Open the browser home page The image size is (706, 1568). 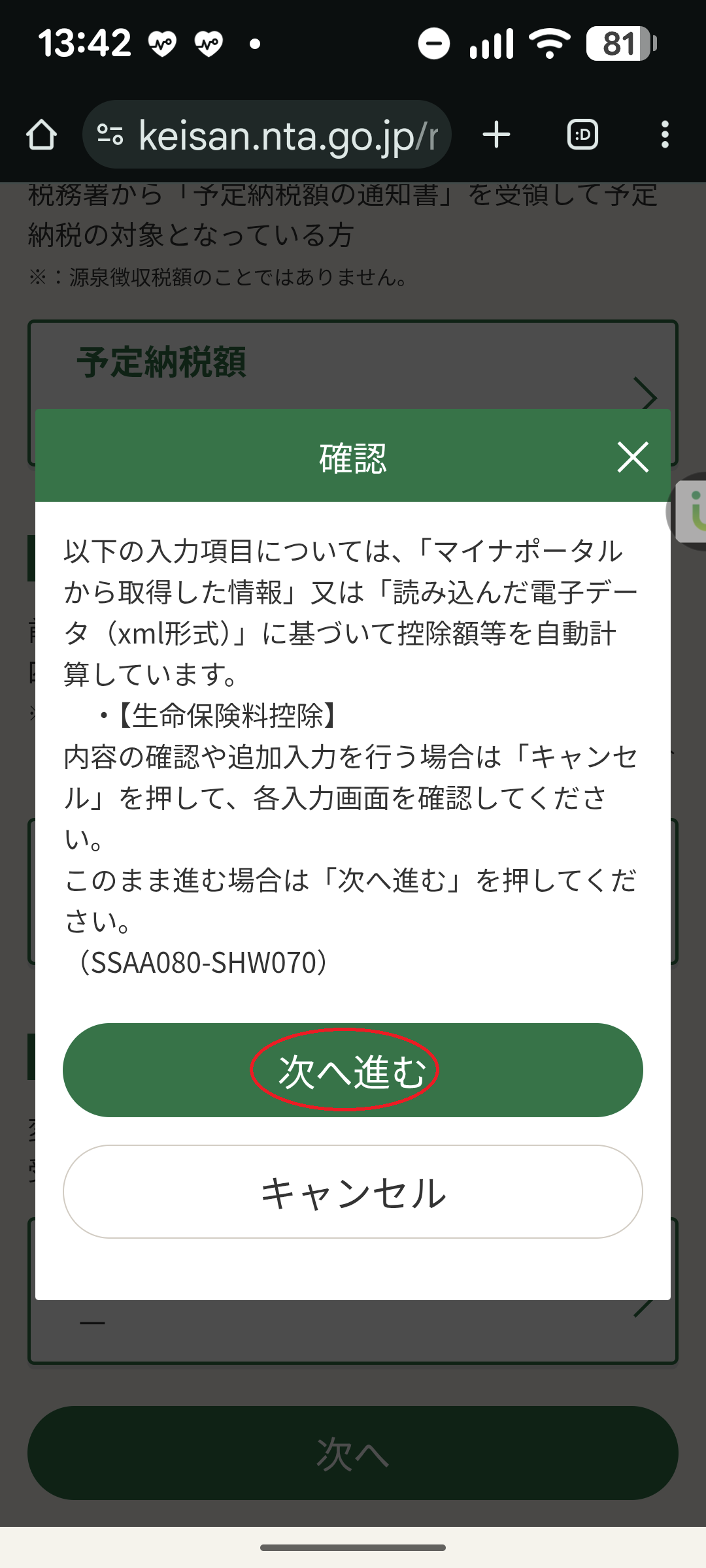[x=41, y=135]
